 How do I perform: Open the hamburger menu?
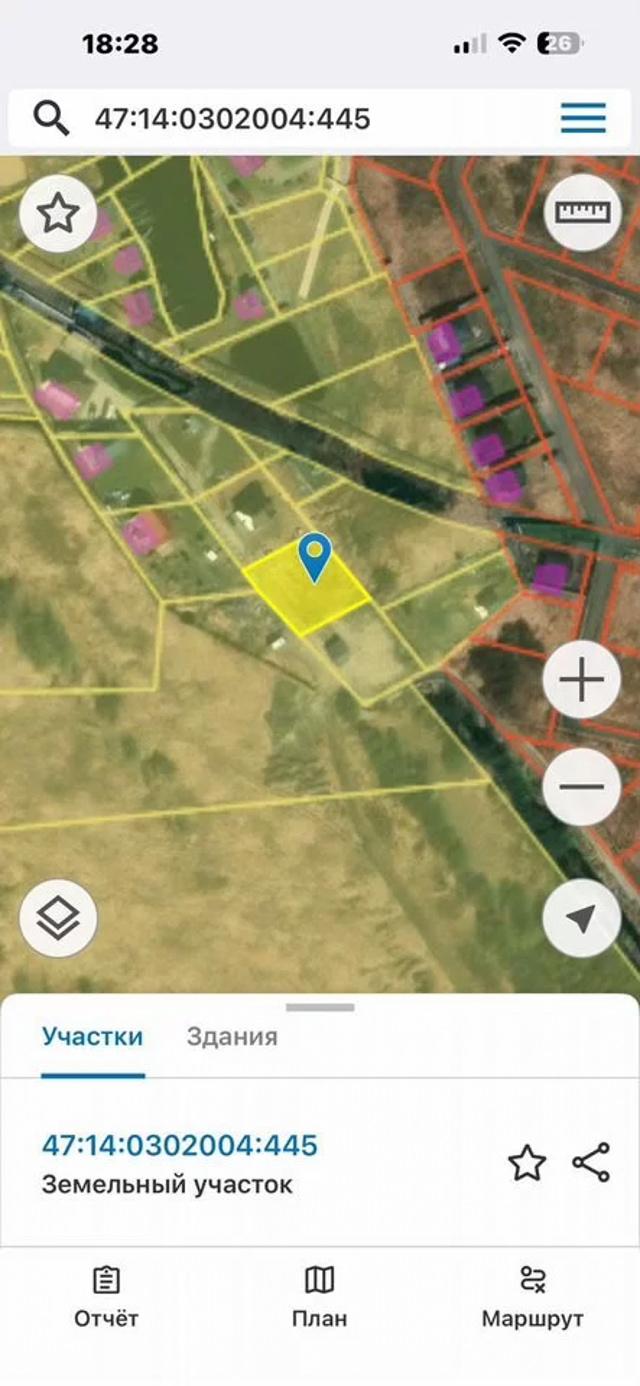(583, 118)
